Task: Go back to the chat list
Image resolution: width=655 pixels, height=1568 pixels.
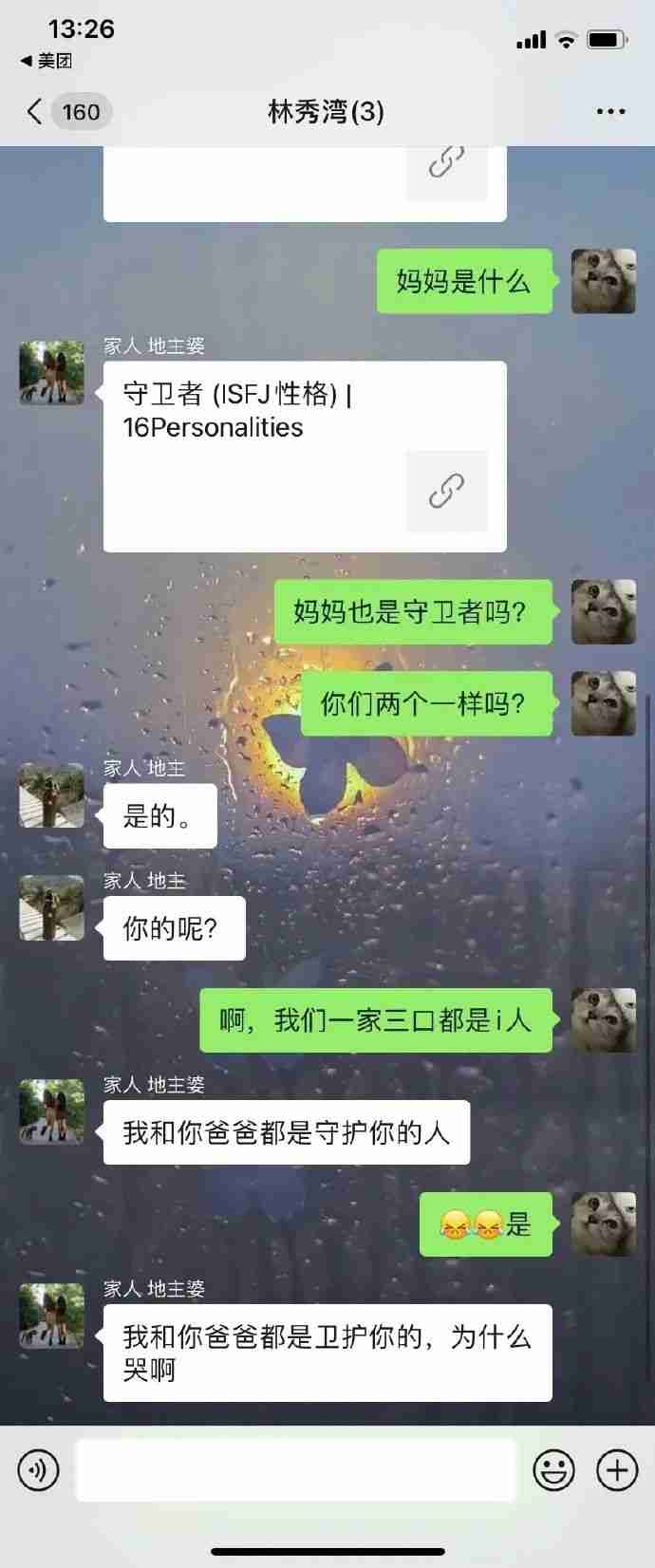Action: click(x=36, y=112)
